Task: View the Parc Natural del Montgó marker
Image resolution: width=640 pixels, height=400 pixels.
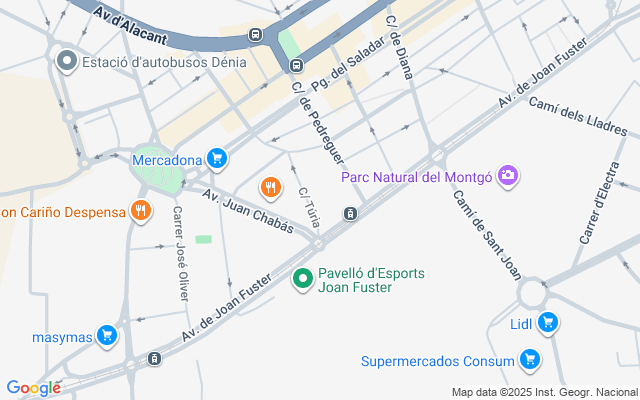Action: coord(508,176)
